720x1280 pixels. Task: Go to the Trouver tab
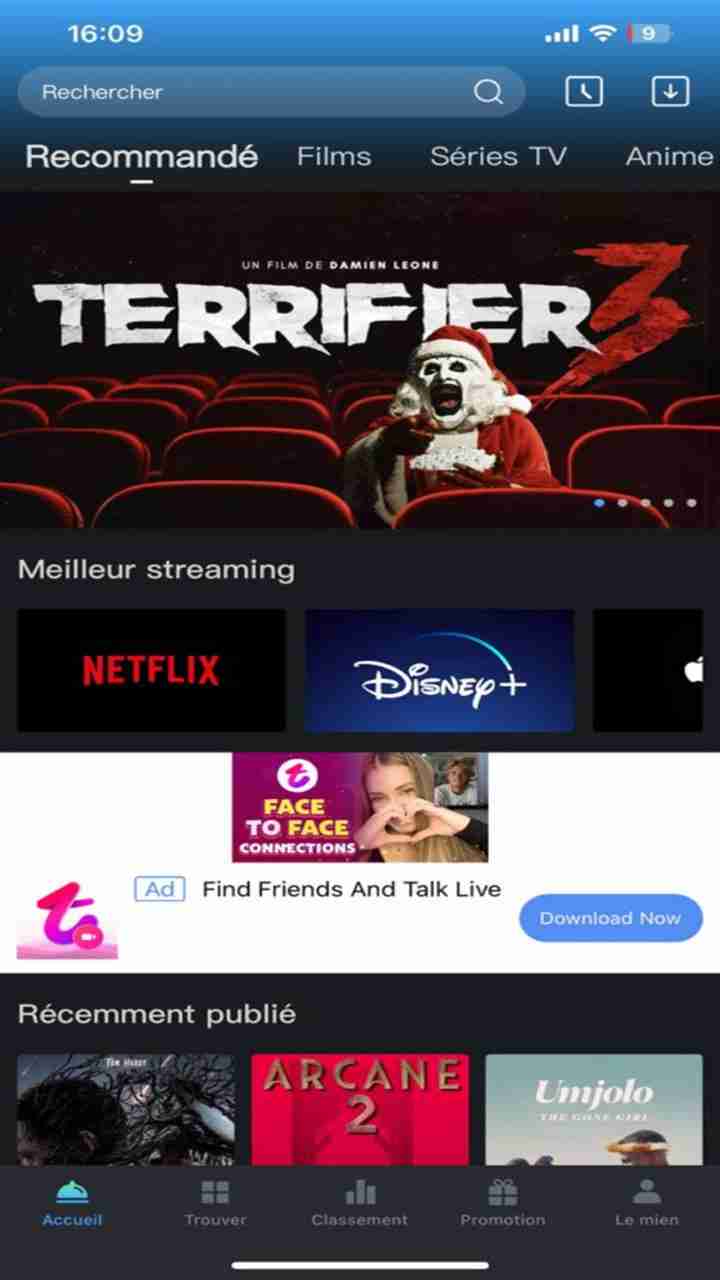click(x=215, y=1203)
